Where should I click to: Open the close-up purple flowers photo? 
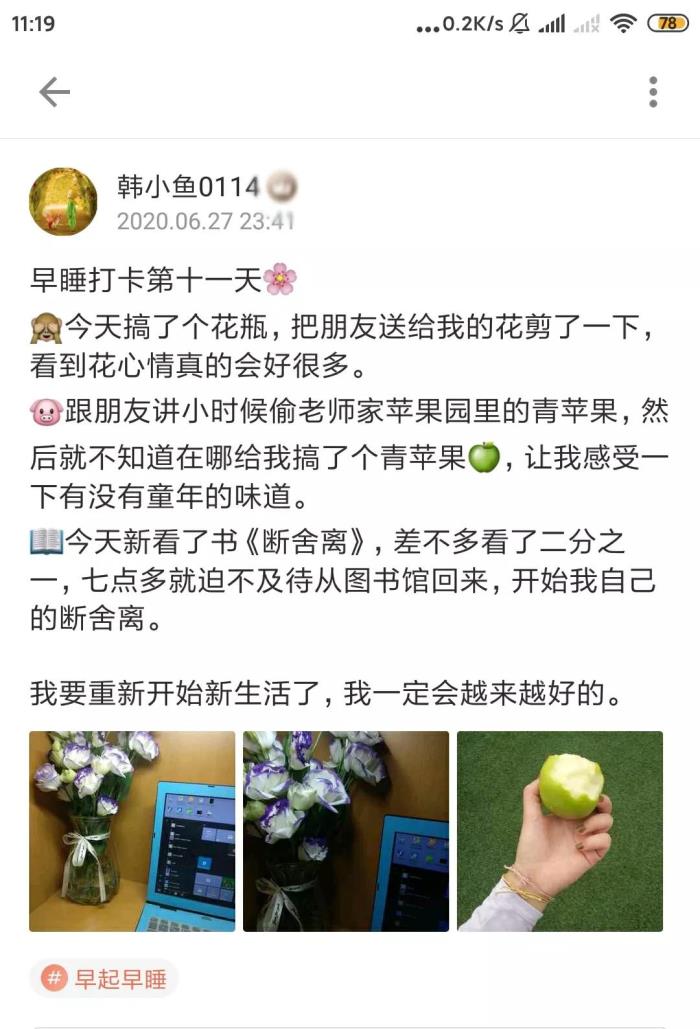pyautogui.click(x=346, y=831)
